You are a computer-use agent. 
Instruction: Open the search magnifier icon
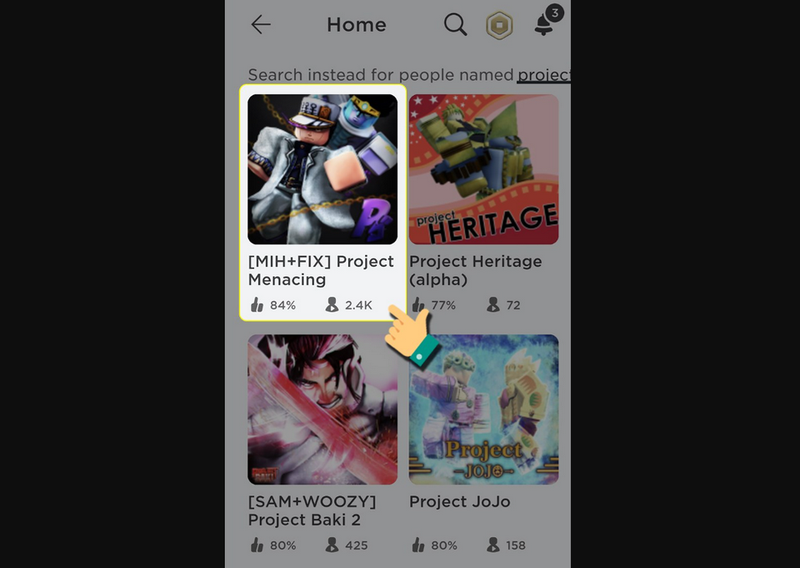[455, 25]
